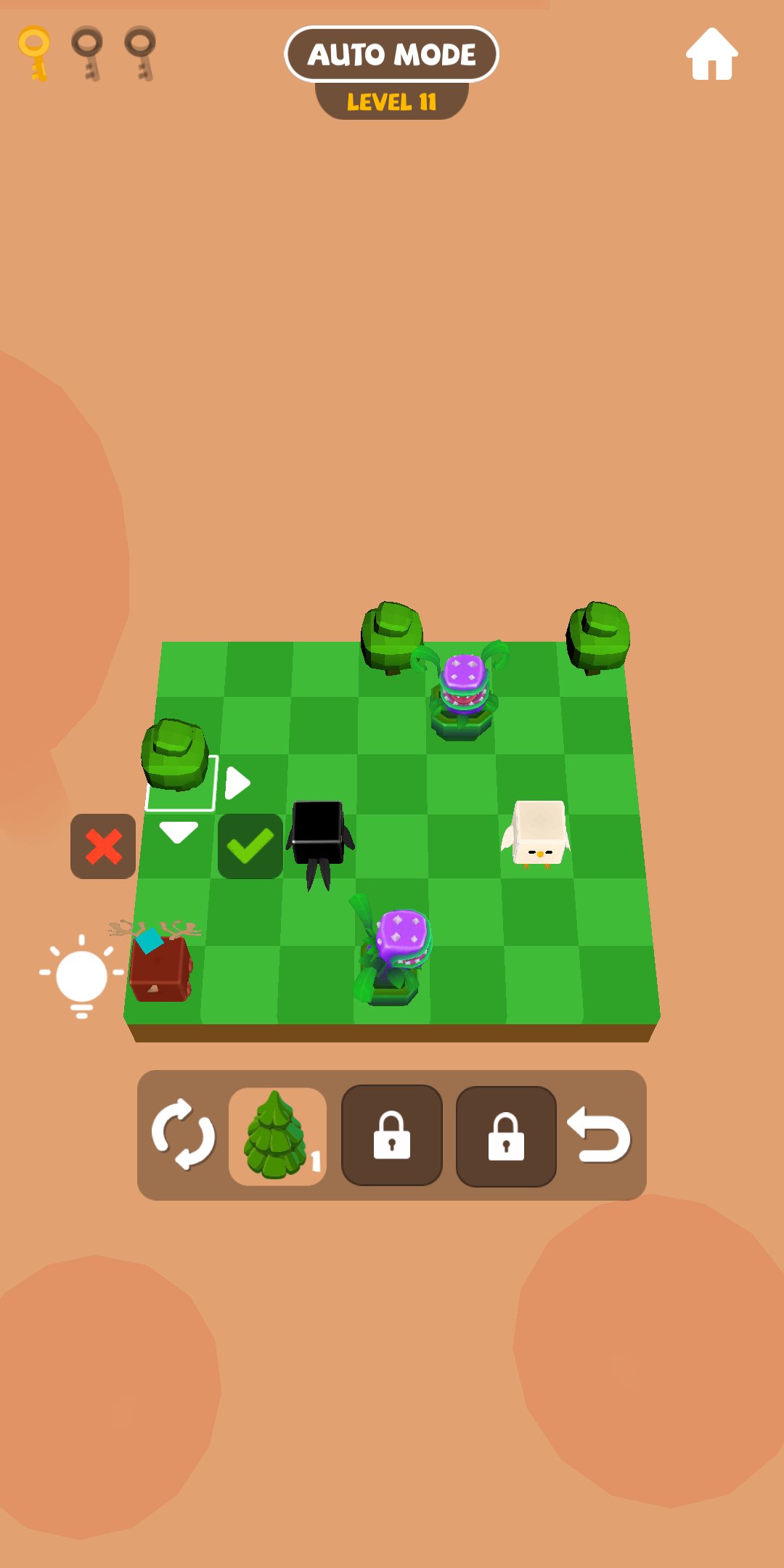Tap the white placement outline square
The width and height of the screenshot is (784, 1568).
[181, 784]
